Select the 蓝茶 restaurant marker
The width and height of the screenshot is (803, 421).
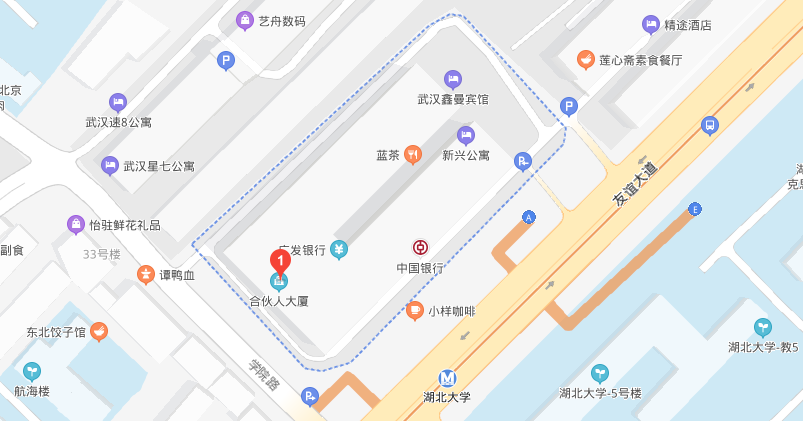coord(412,156)
